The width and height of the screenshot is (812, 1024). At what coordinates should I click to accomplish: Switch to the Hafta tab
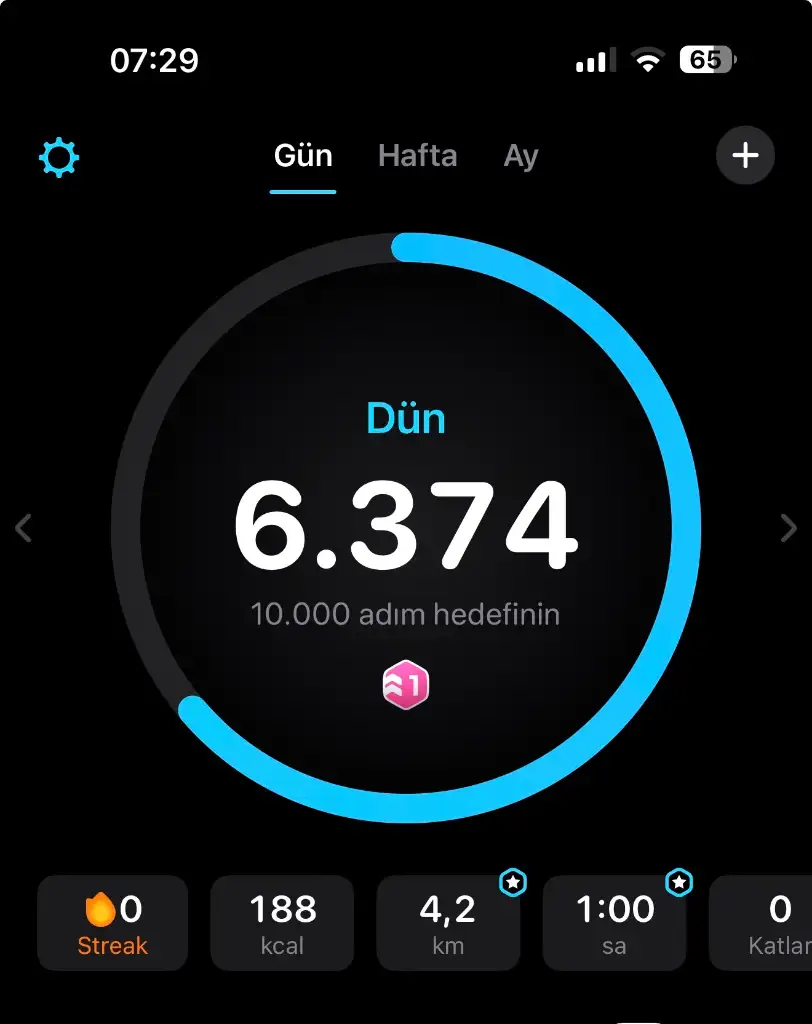click(x=417, y=156)
